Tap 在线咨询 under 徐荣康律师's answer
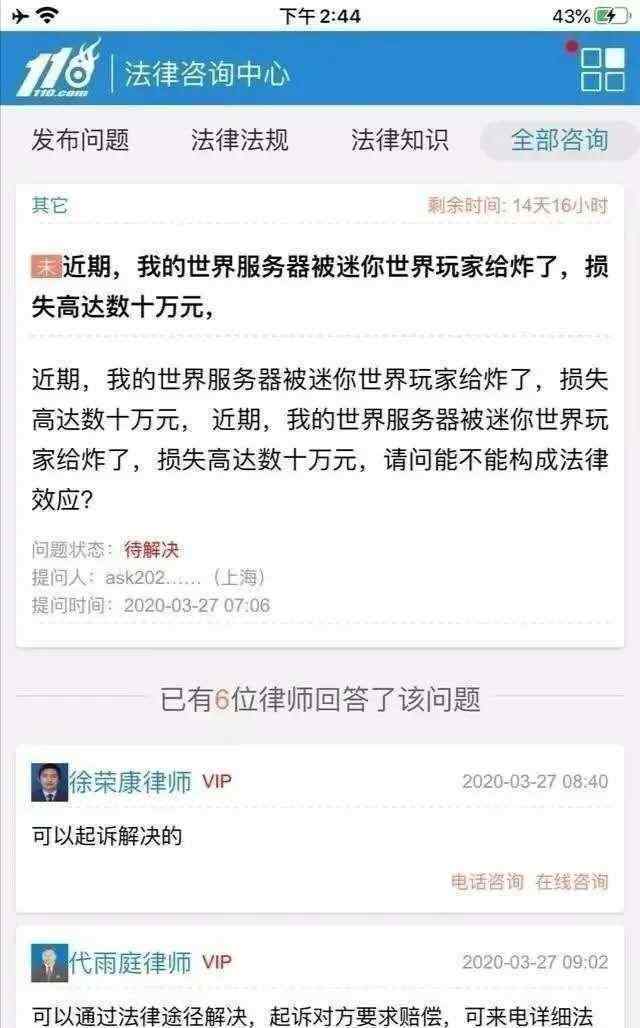Viewport: 640px width, 1028px height. point(572,882)
